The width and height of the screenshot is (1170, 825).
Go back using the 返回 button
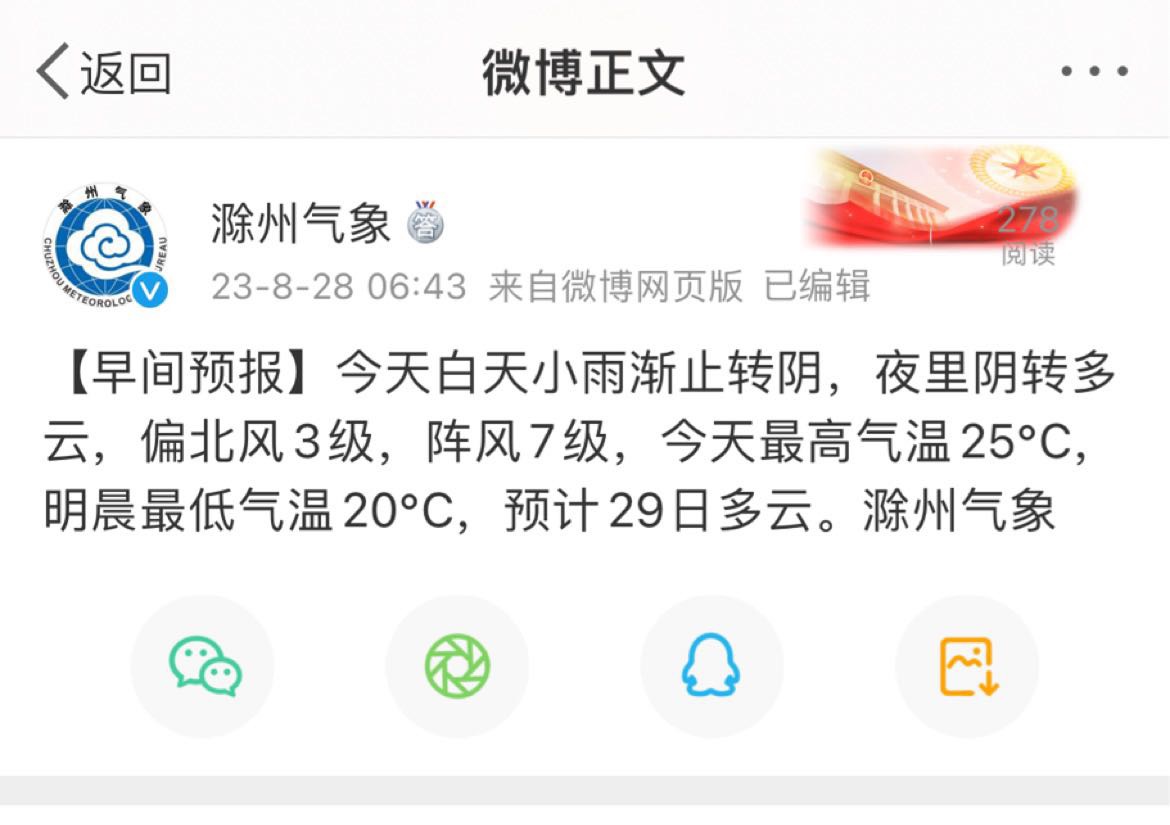click(x=104, y=72)
